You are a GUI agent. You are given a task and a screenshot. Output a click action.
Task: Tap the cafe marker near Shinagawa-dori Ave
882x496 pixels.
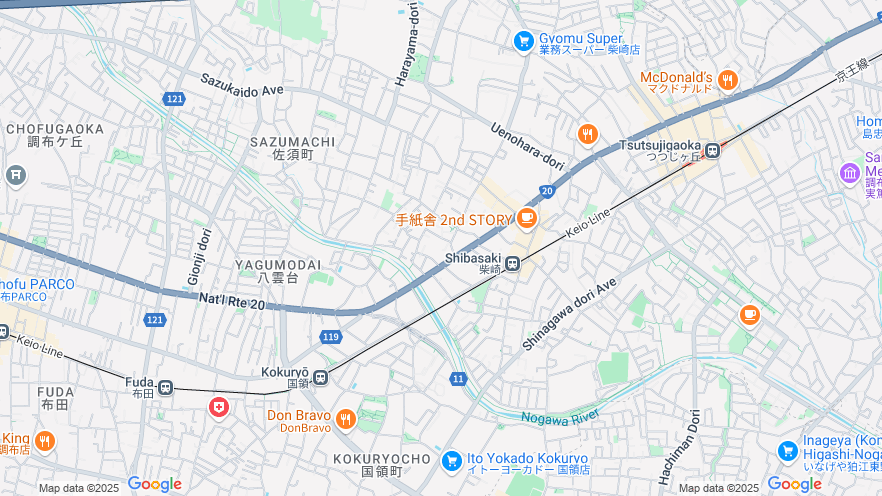click(x=749, y=315)
